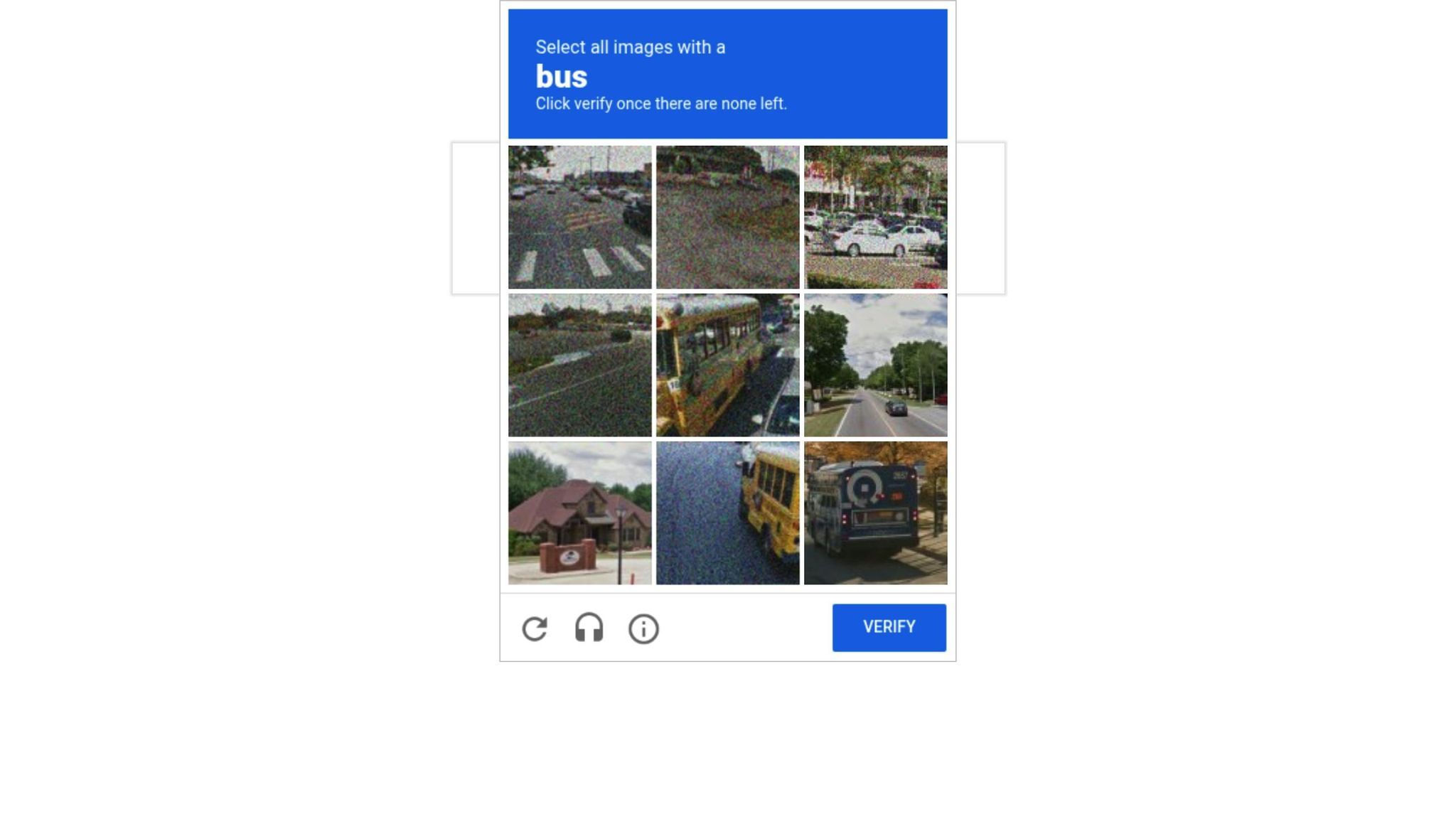Select the tile with white crosswalk stripes
The height and width of the screenshot is (819, 1456).
point(579,217)
